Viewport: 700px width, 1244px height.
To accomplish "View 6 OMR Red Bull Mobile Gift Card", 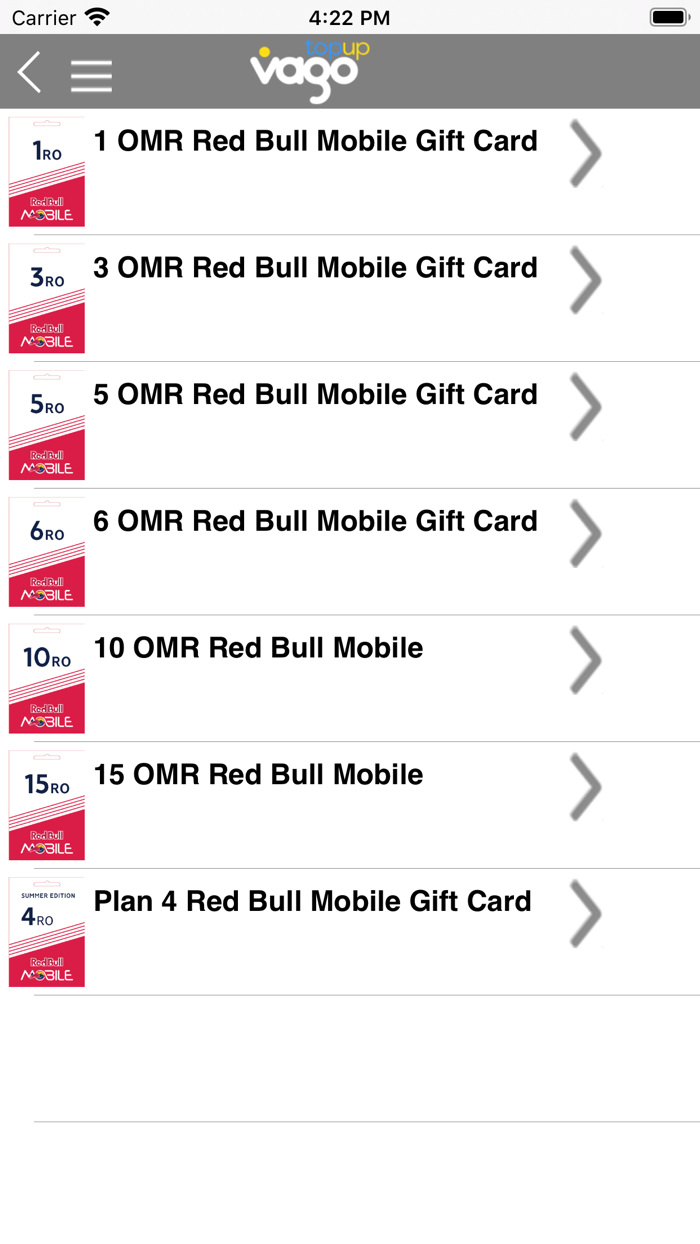I will (315, 522).
